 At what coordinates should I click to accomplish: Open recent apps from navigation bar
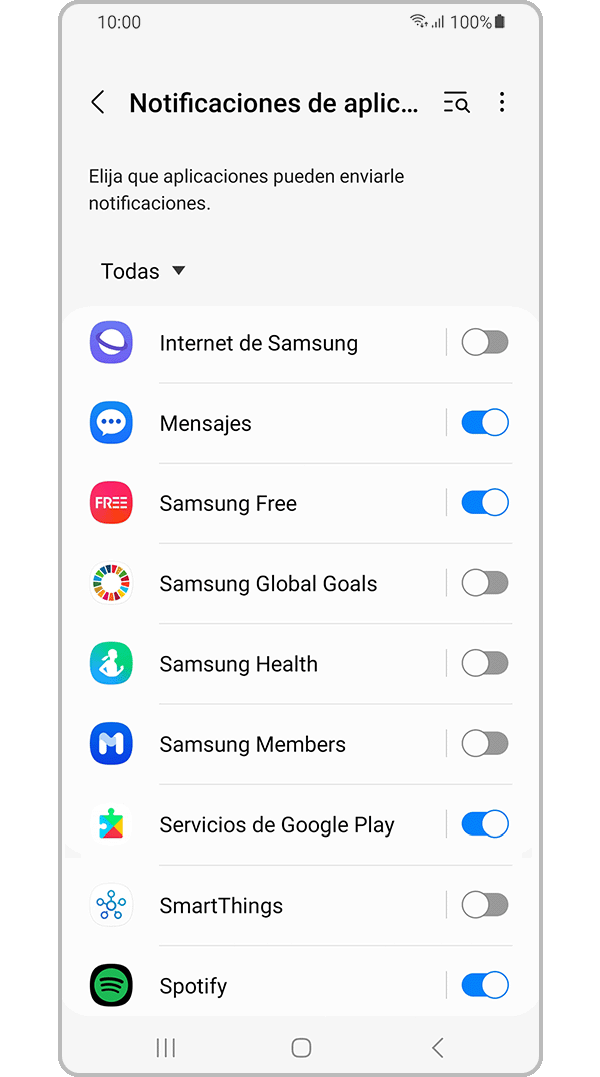166,1047
